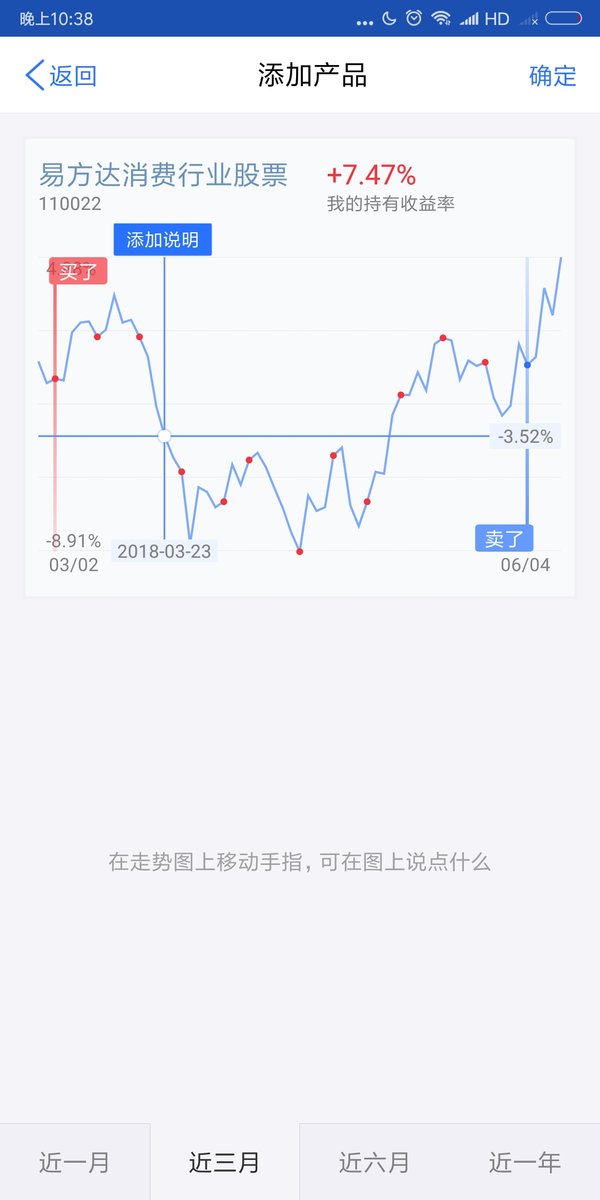Confirm with the 确定 button
The width and height of the screenshot is (600, 1200).
(553, 76)
